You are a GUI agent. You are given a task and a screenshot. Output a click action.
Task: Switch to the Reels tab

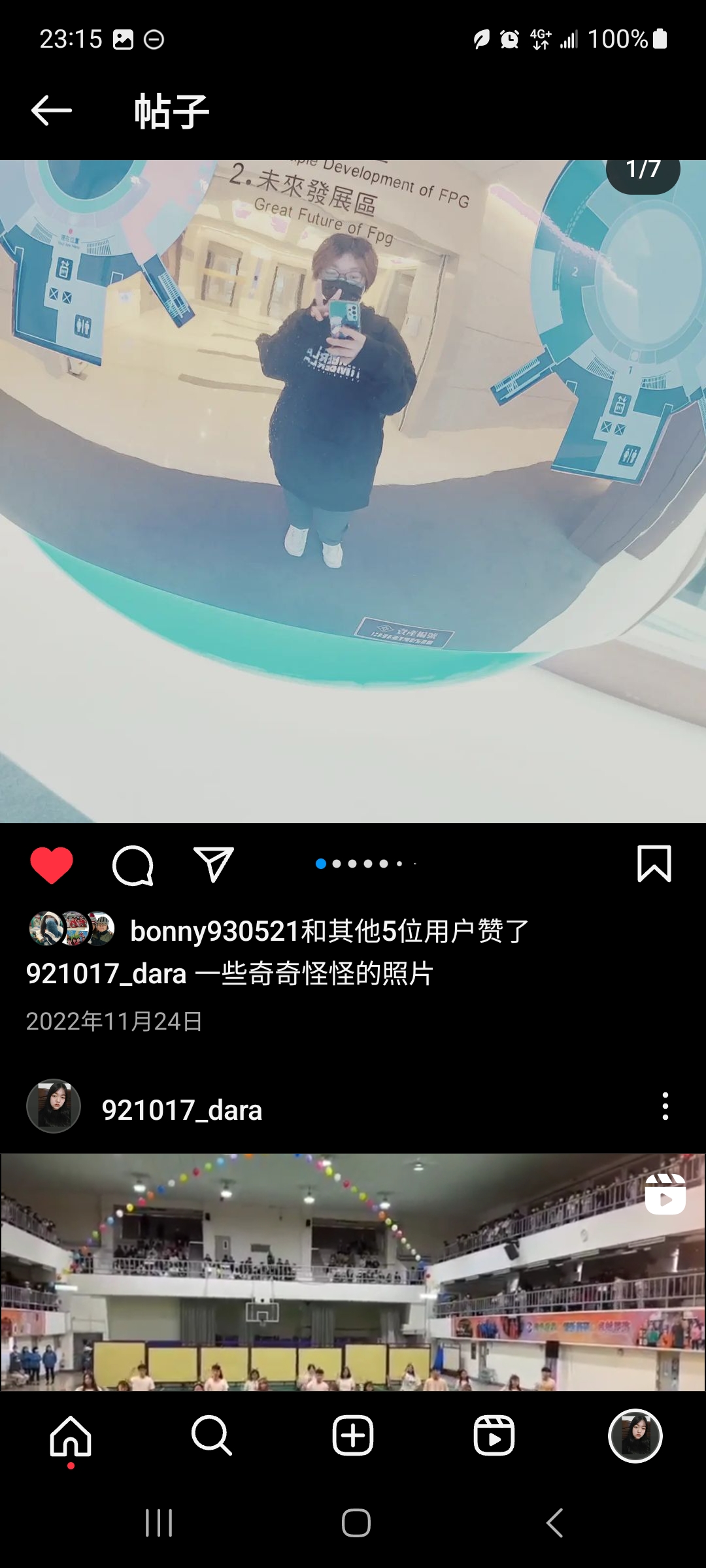(494, 1435)
